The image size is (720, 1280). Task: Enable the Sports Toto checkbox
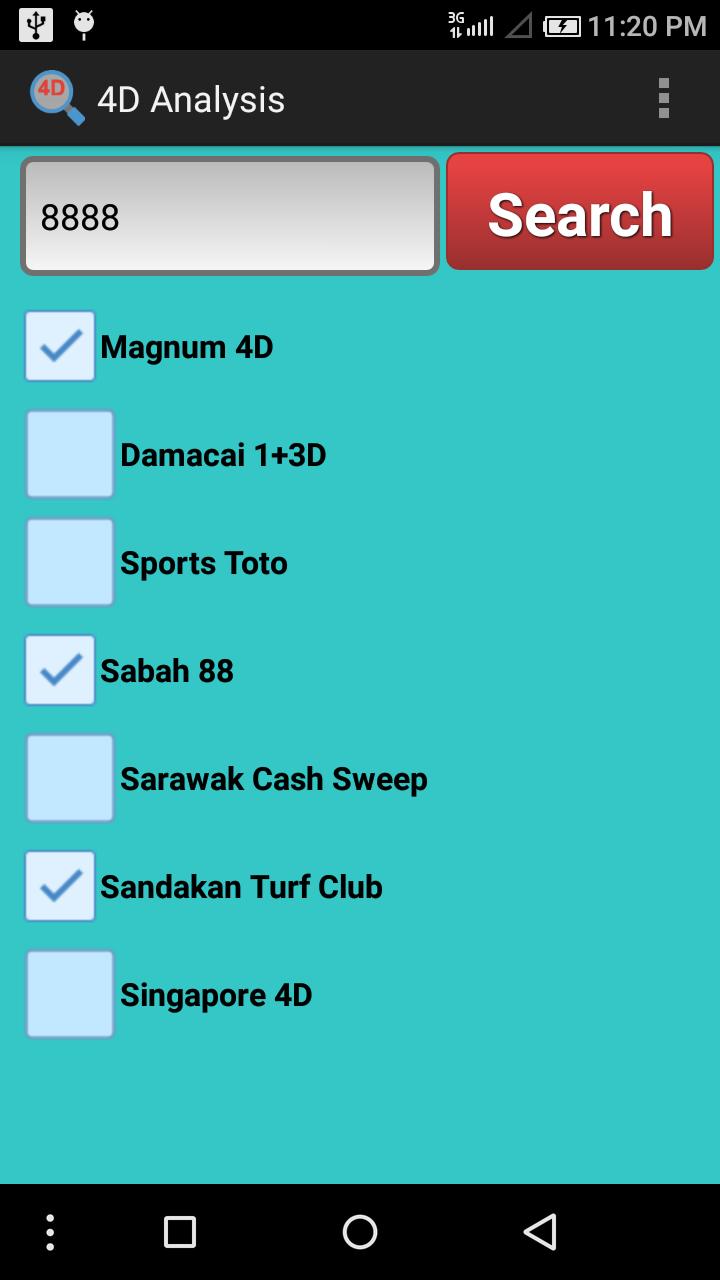pyautogui.click(x=70, y=562)
